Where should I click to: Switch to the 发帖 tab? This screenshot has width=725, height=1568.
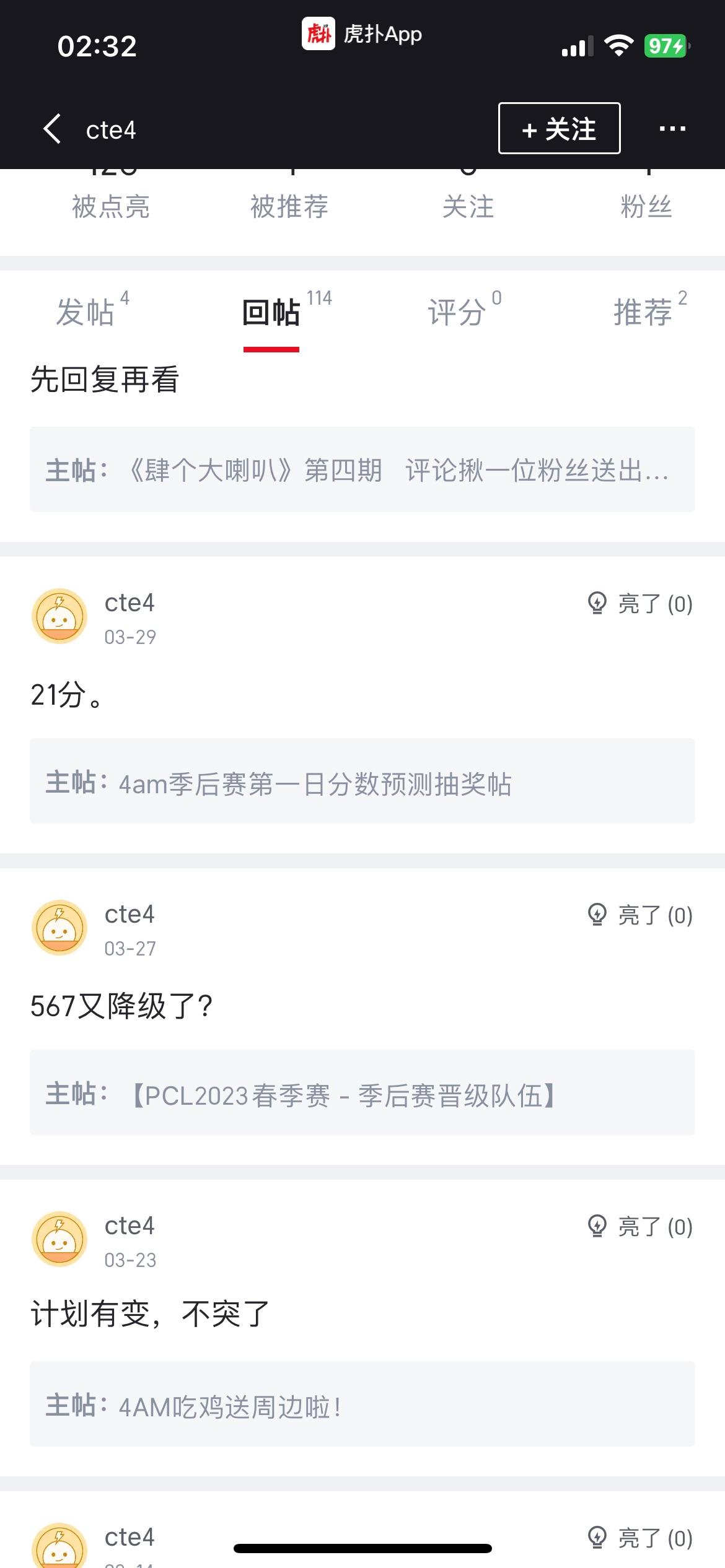[92, 310]
